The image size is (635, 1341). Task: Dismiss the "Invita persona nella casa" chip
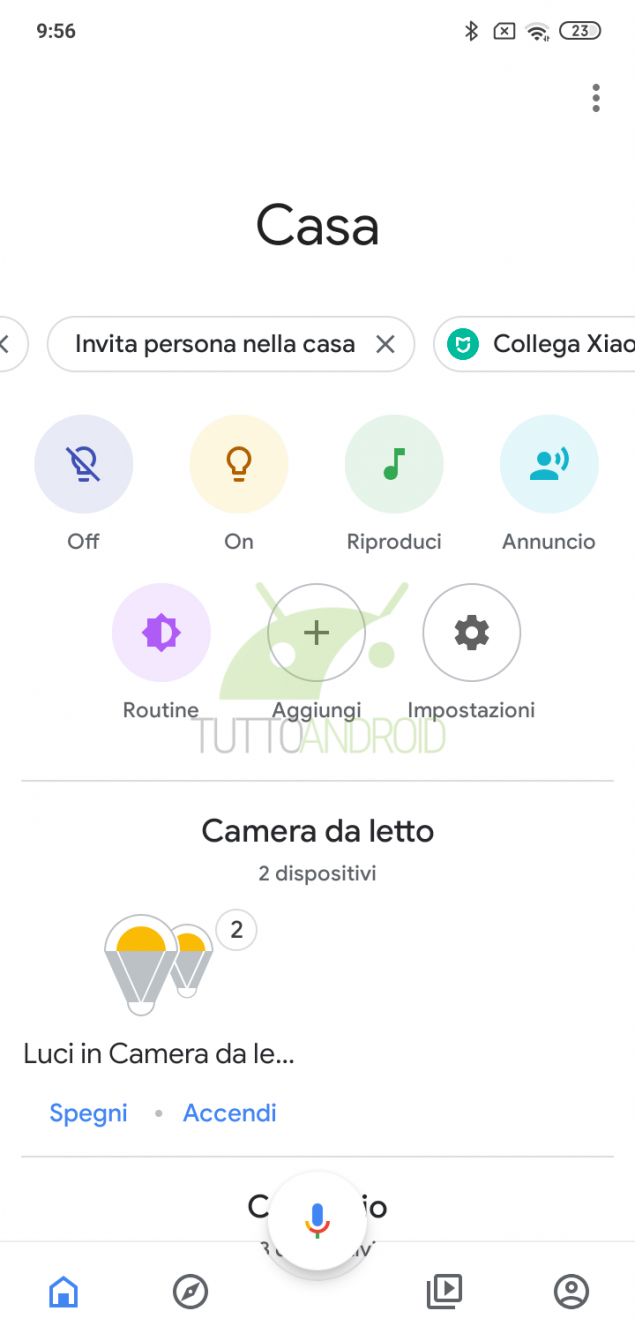point(385,345)
